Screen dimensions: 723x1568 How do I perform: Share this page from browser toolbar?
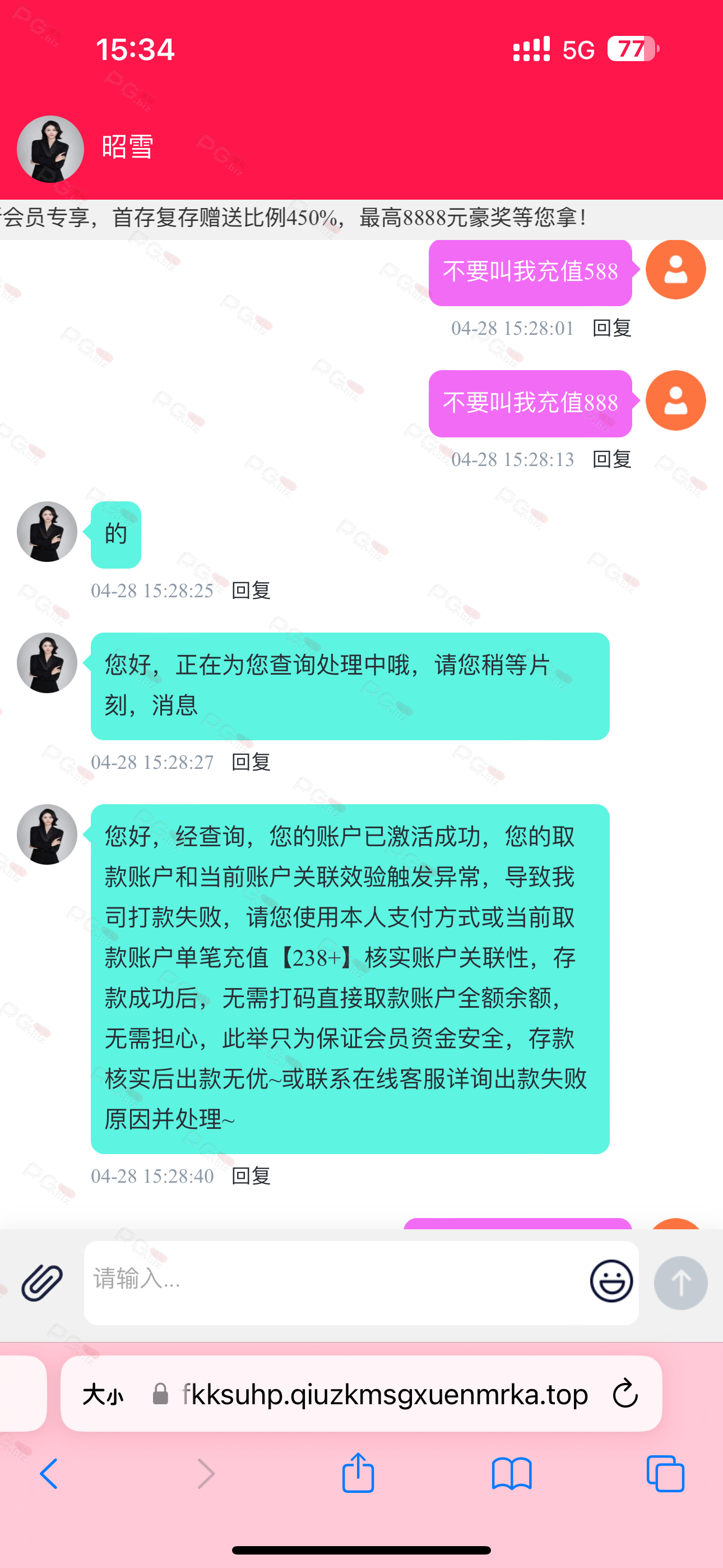pyautogui.click(x=358, y=1473)
